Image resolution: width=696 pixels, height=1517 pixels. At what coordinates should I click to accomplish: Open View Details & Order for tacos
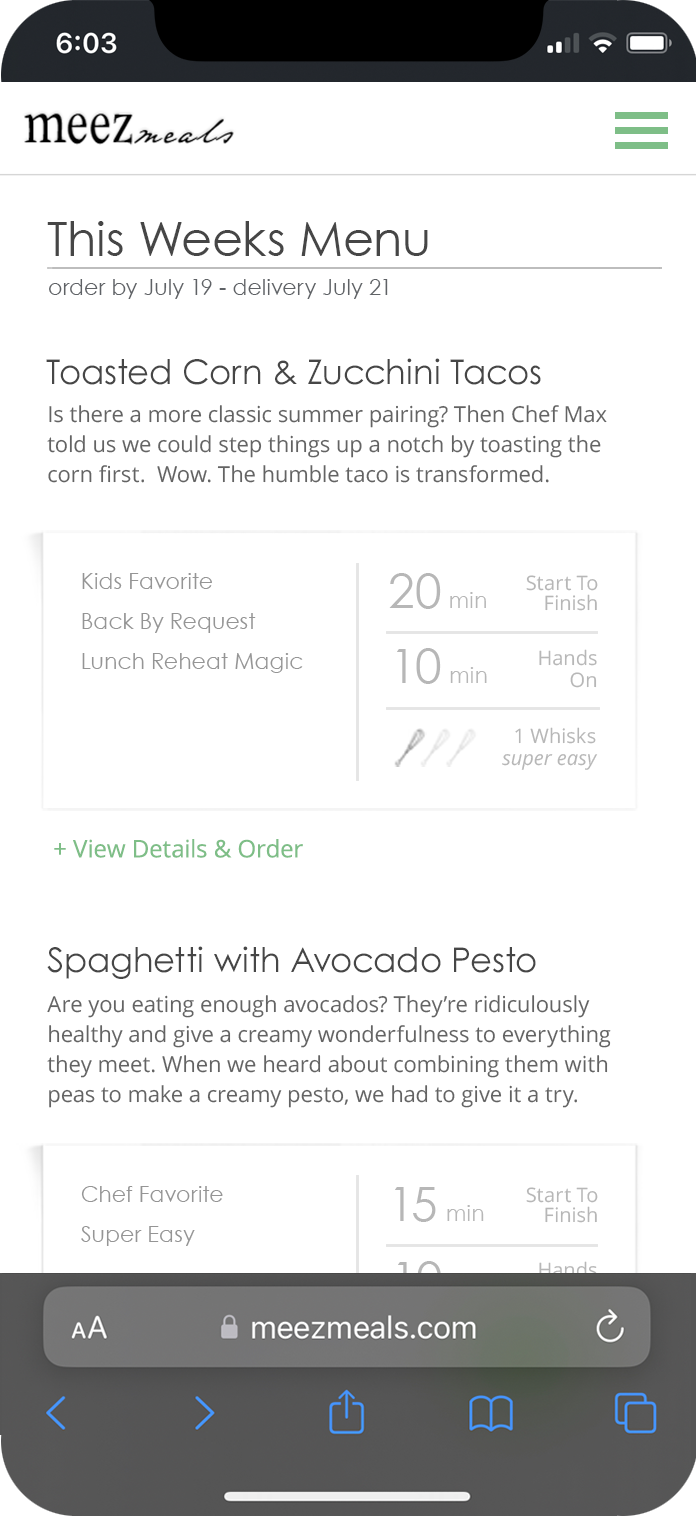pos(178,849)
